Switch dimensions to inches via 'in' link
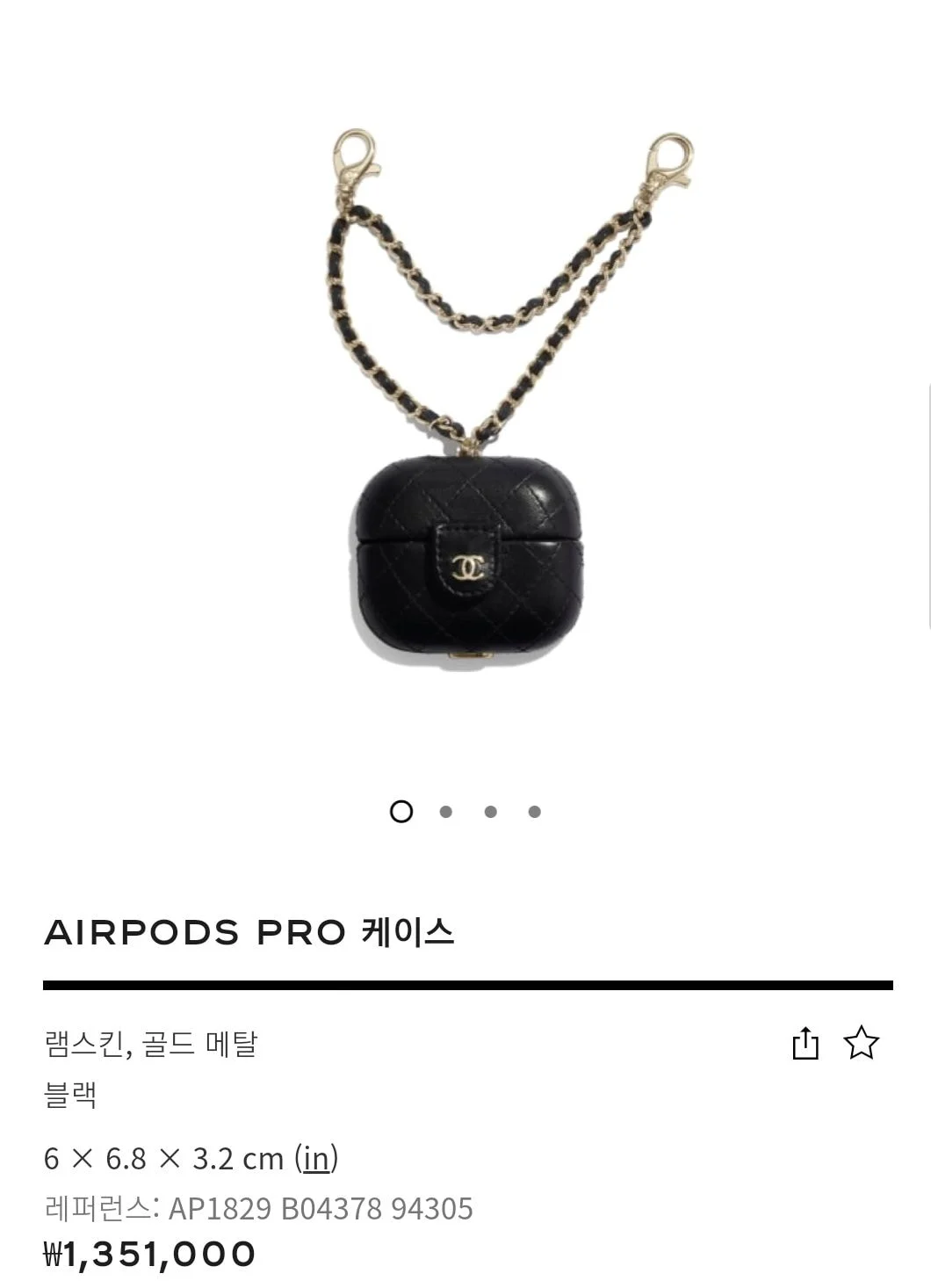The height and width of the screenshot is (1288, 931). pos(316,1158)
